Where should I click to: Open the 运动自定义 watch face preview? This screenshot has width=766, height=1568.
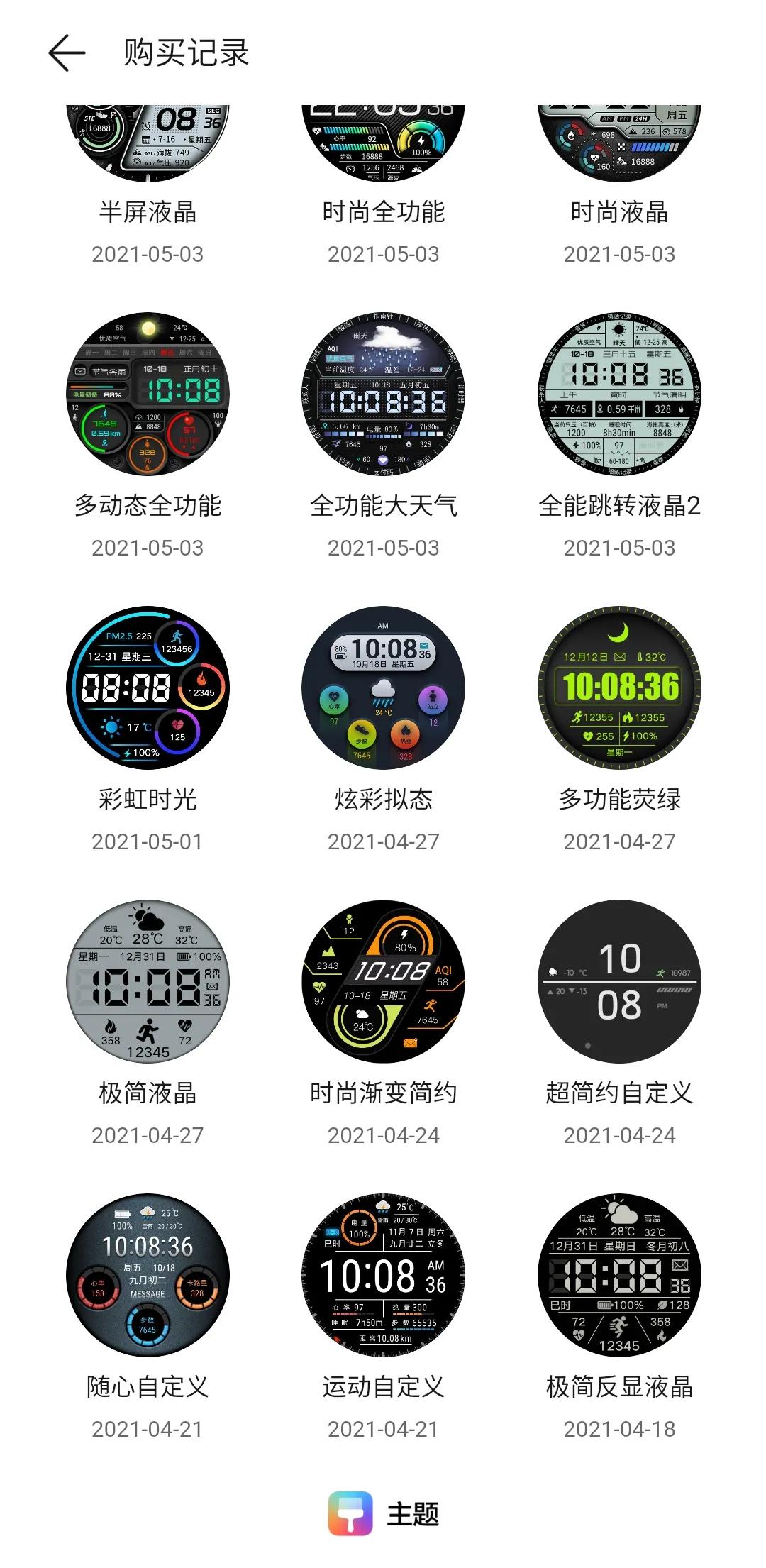coord(383,1277)
